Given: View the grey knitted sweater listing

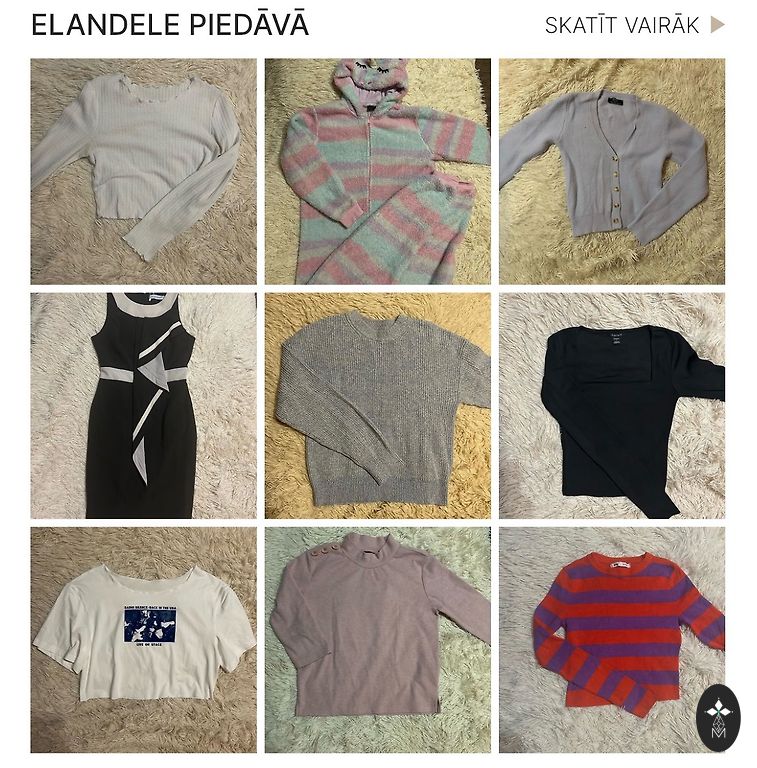Looking at the screenshot, I should 377,405.
